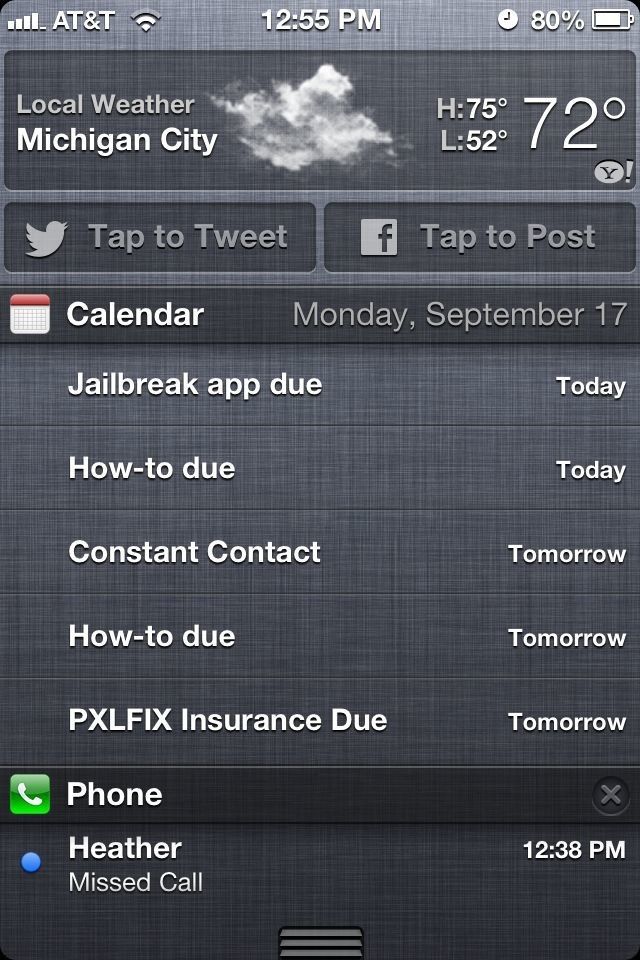This screenshot has width=640, height=960.
Task: Open the Michigan City weather widget
Action: (x=320, y=121)
